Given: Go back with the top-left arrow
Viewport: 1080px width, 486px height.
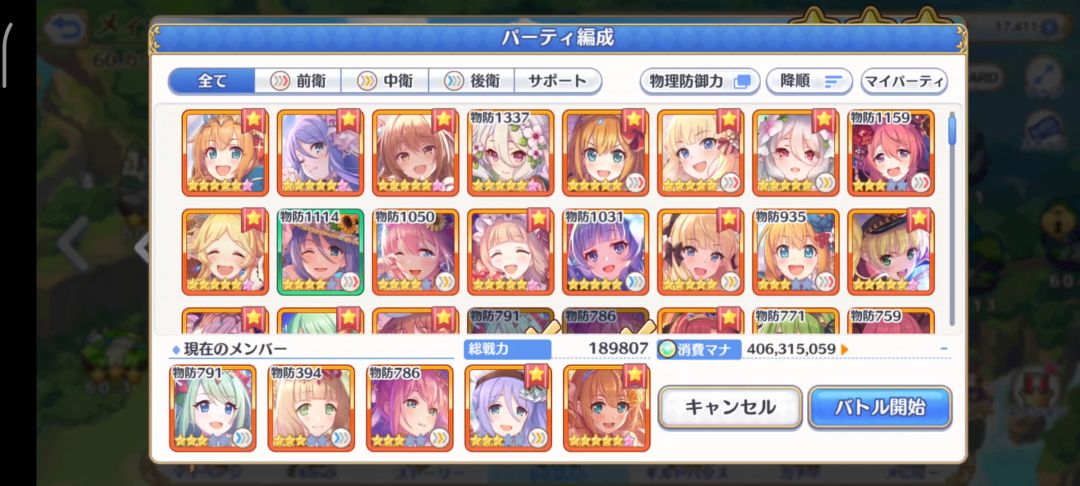Looking at the screenshot, I should click(x=66, y=24).
